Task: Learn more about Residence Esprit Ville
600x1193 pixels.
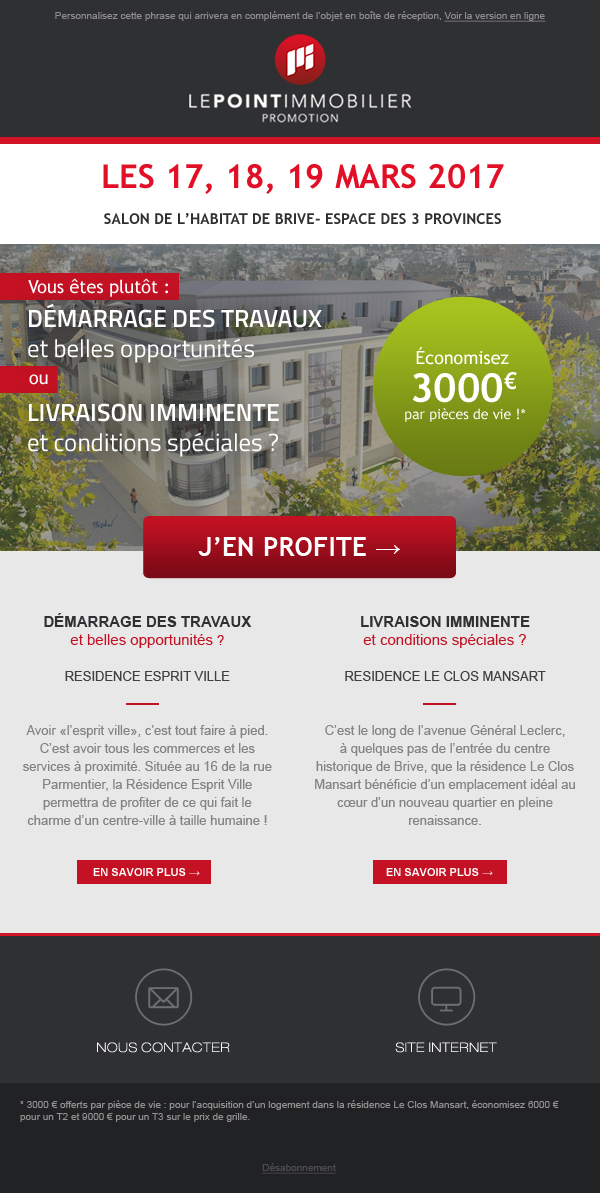Action: point(144,872)
